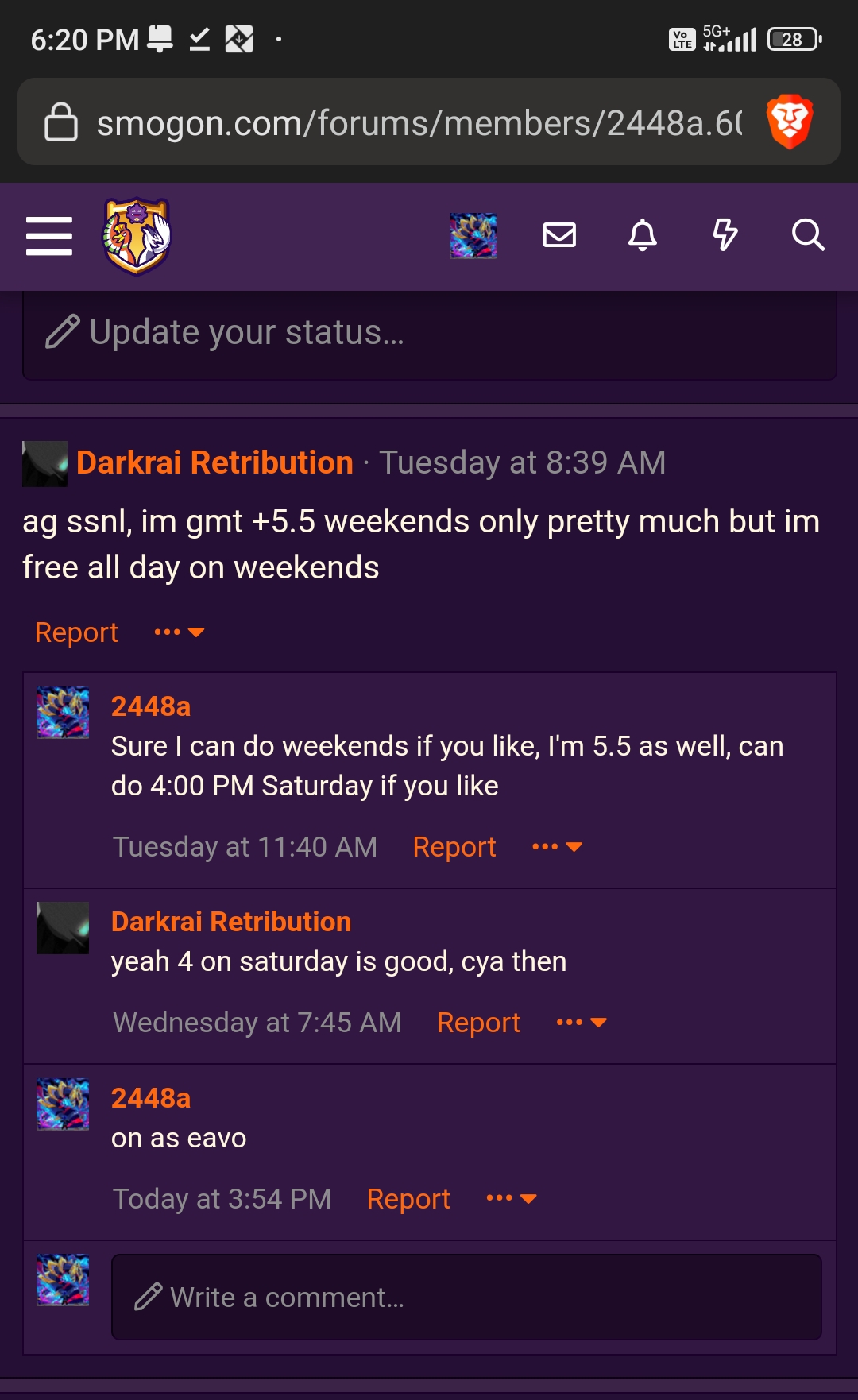Image resolution: width=858 pixels, height=1400 pixels.
Task: Tap the Update your status field
Action: [x=429, y=333]
